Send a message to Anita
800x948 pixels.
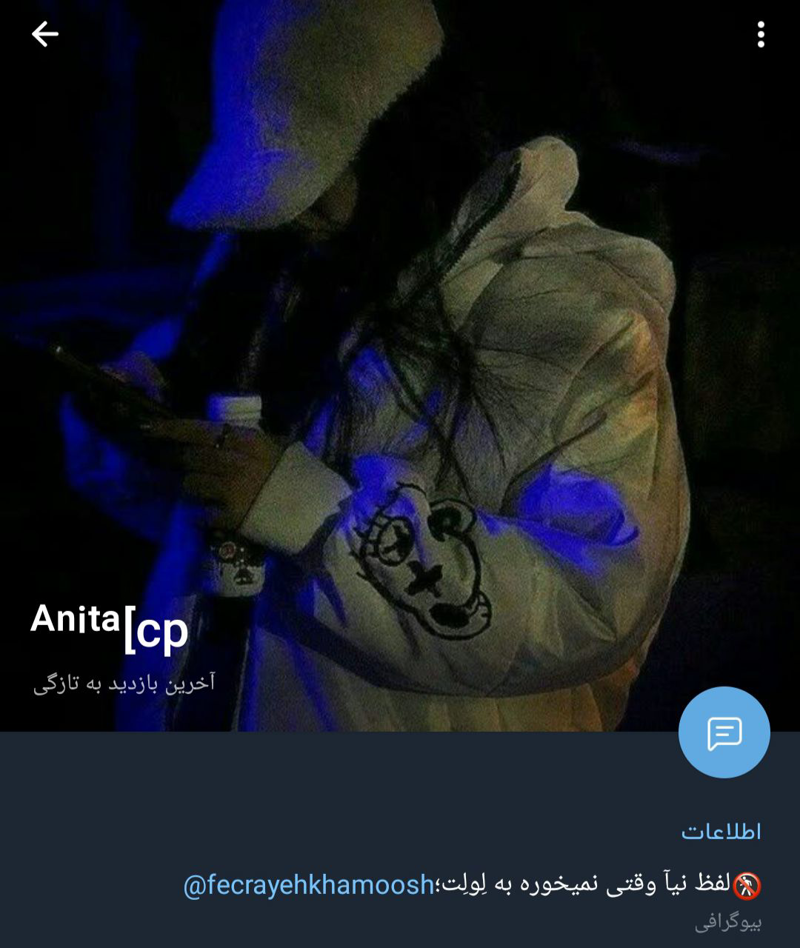tap(724, 733)
